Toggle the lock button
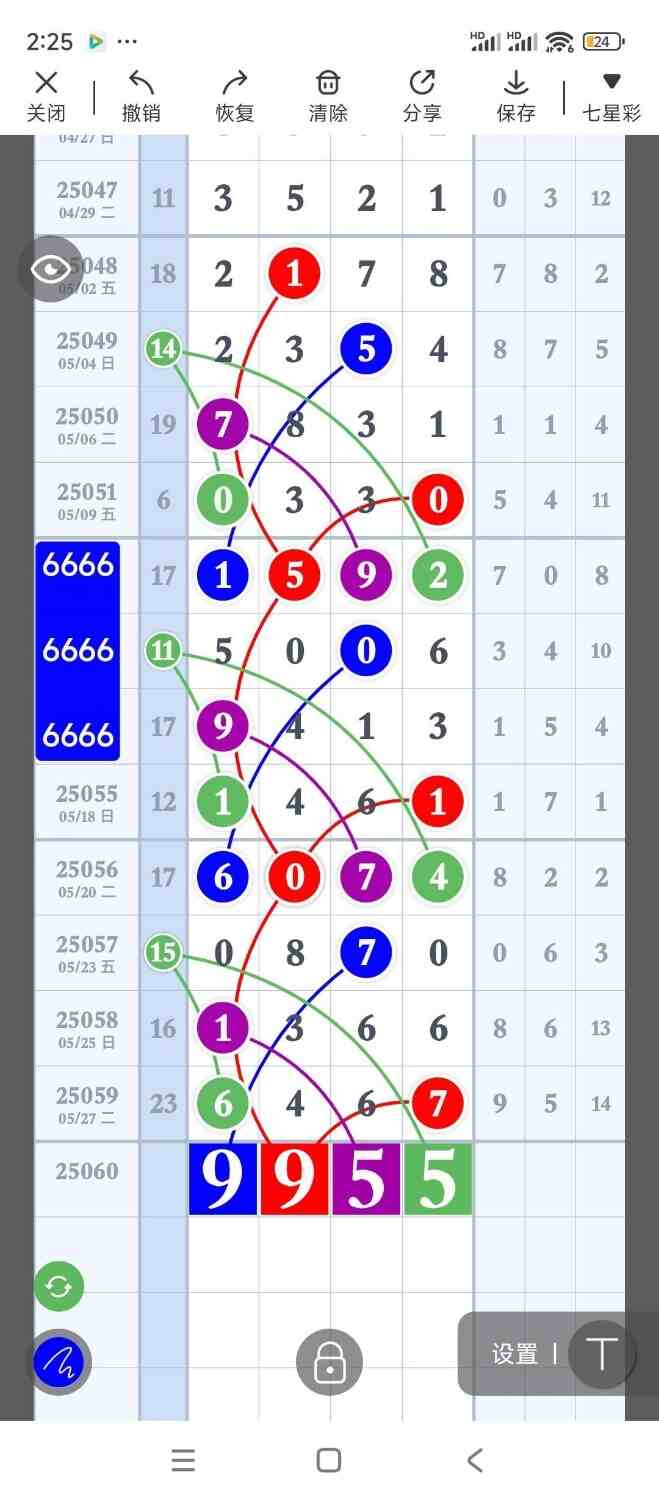 [x=329, y=1362]
